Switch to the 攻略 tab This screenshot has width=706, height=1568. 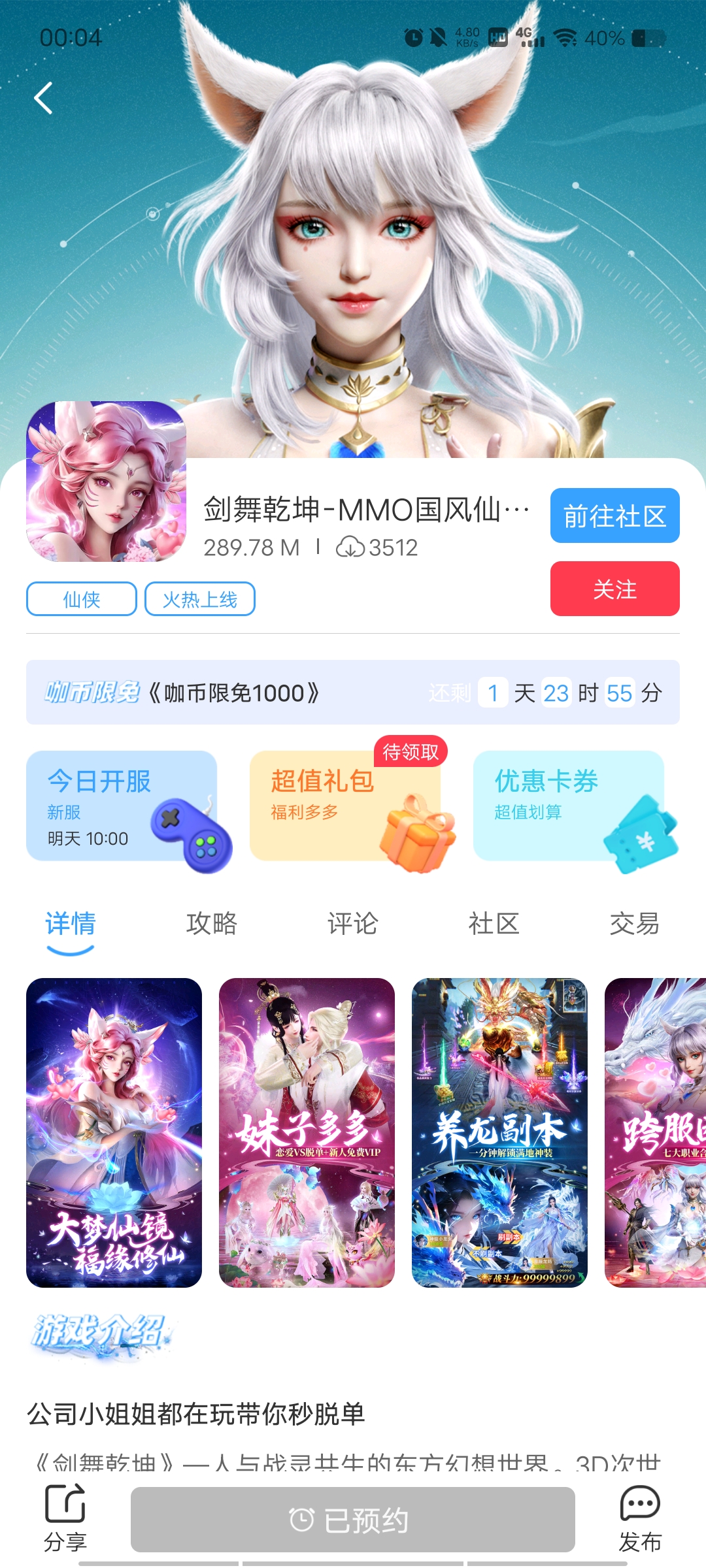211,924
